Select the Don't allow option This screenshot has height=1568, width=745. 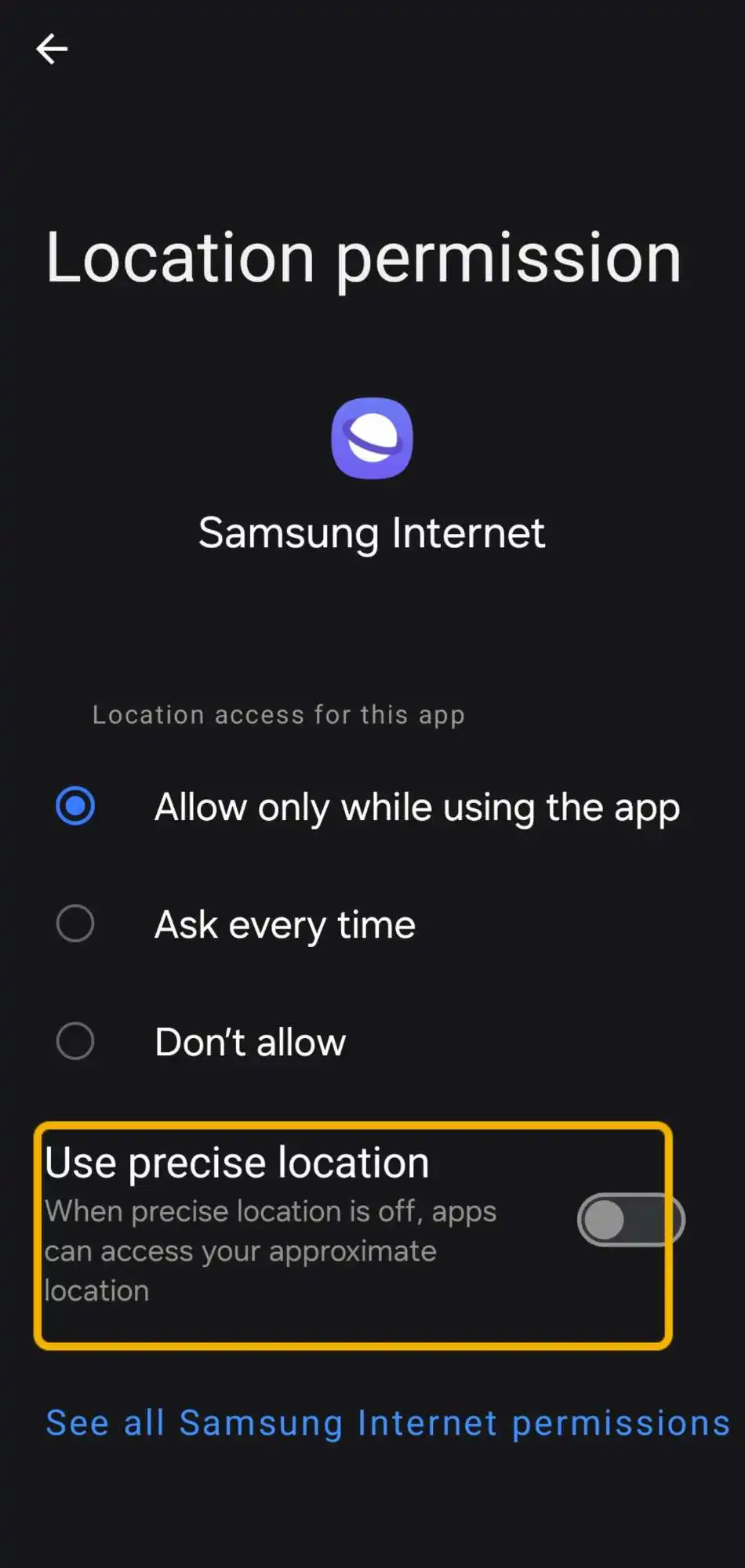pyautogui.click(x=75, y=1041)
